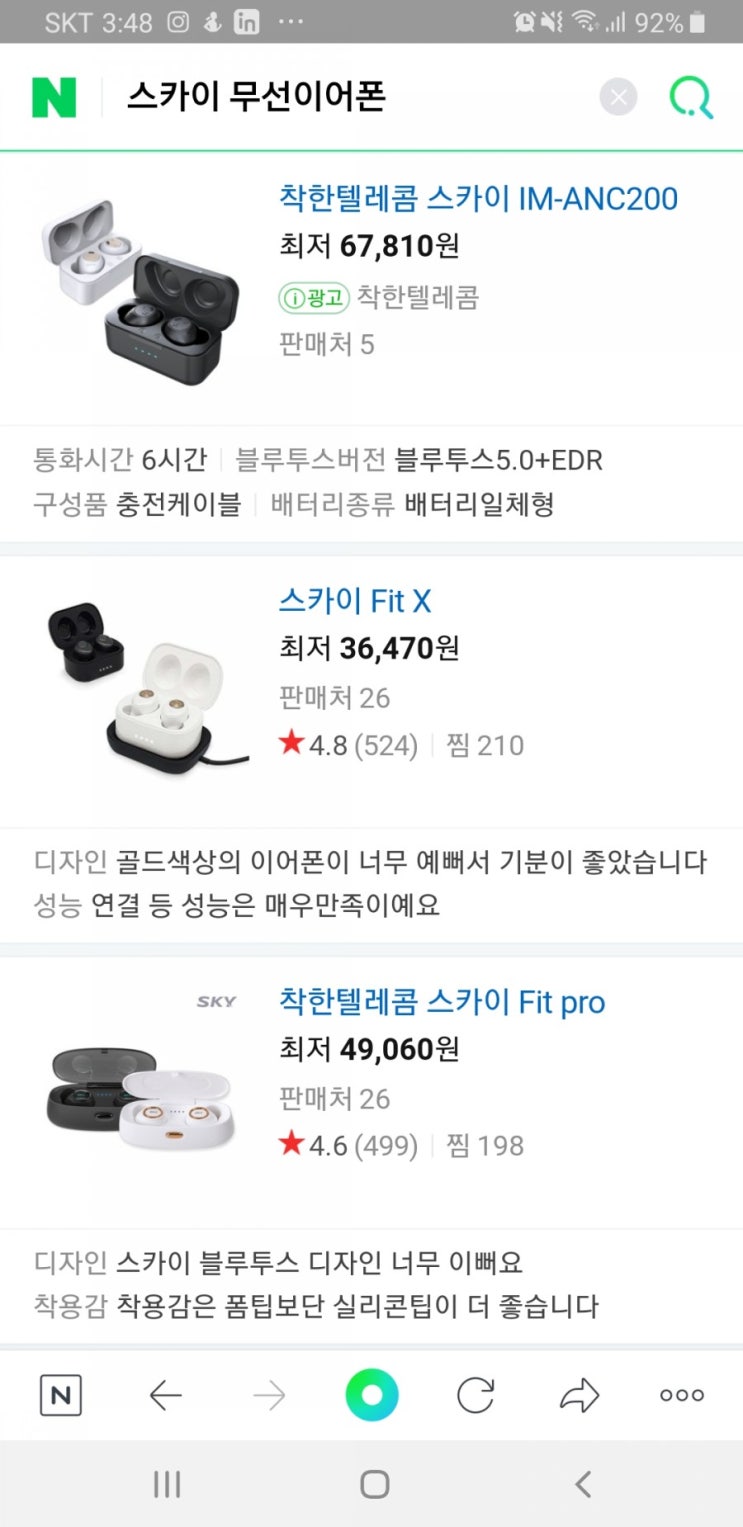
Task: Open the green circle home button
Action: [x=372, y=1395]
